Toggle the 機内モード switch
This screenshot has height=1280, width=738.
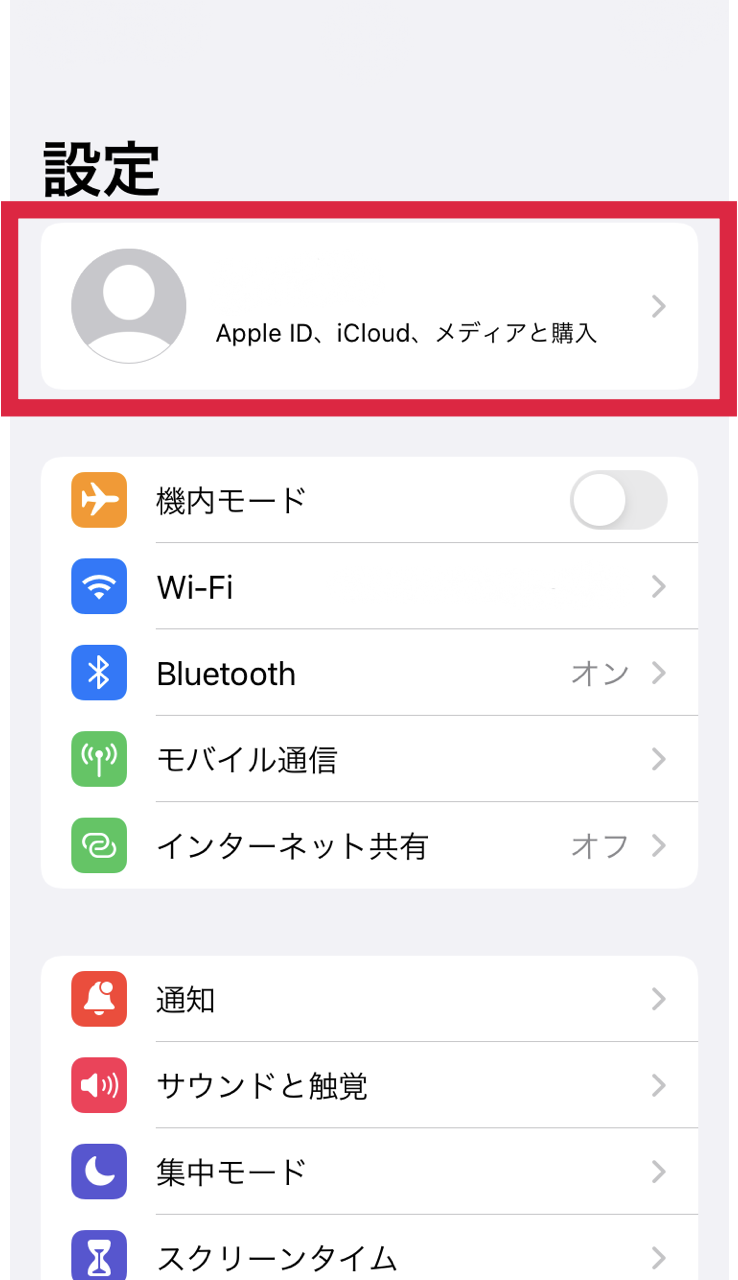(618, 500)
